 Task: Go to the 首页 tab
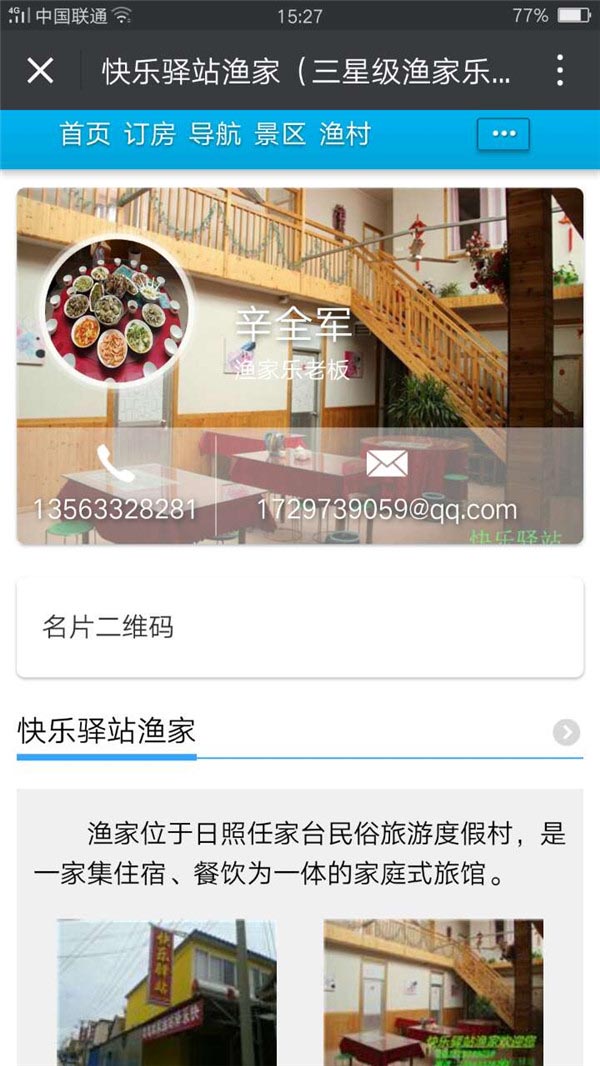click(85, 135)
